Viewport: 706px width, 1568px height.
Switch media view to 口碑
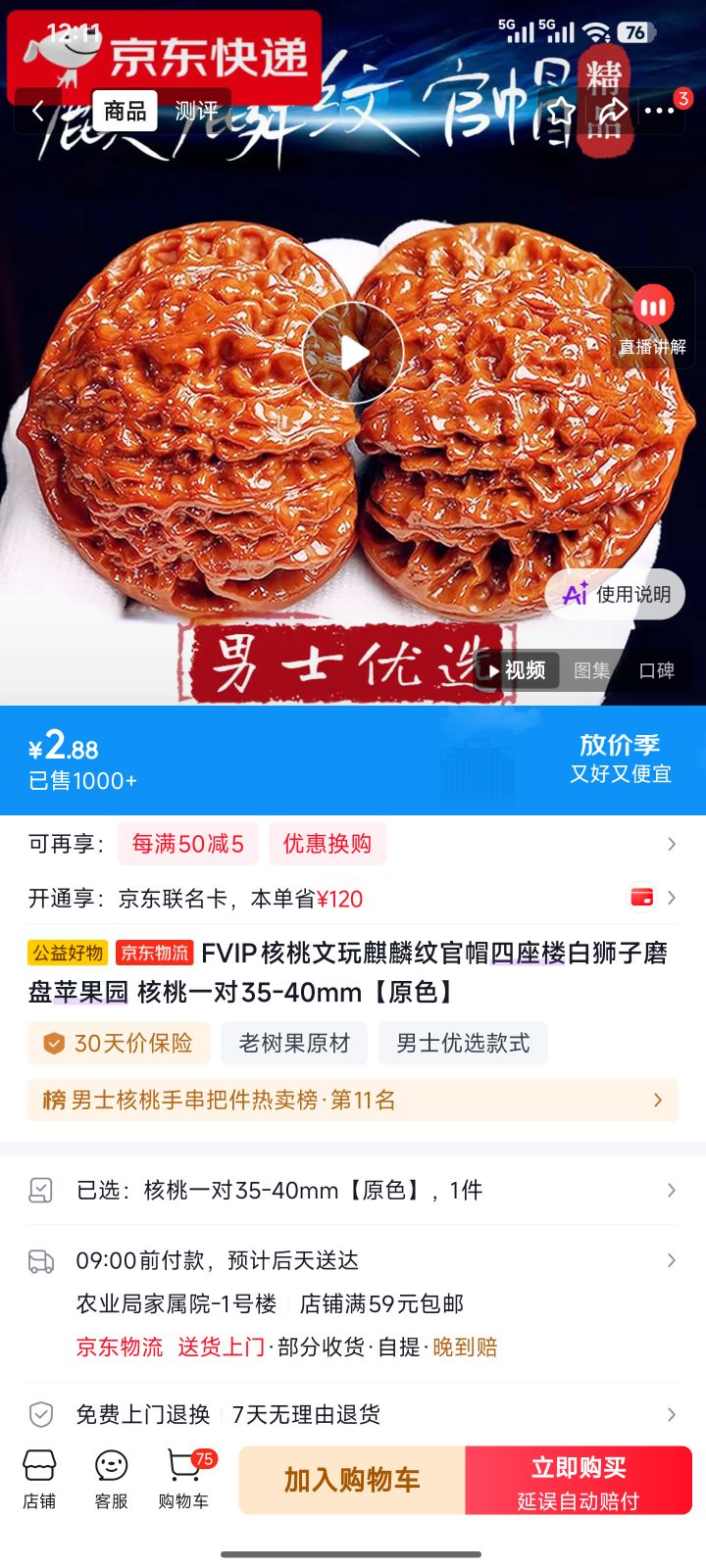656,670
